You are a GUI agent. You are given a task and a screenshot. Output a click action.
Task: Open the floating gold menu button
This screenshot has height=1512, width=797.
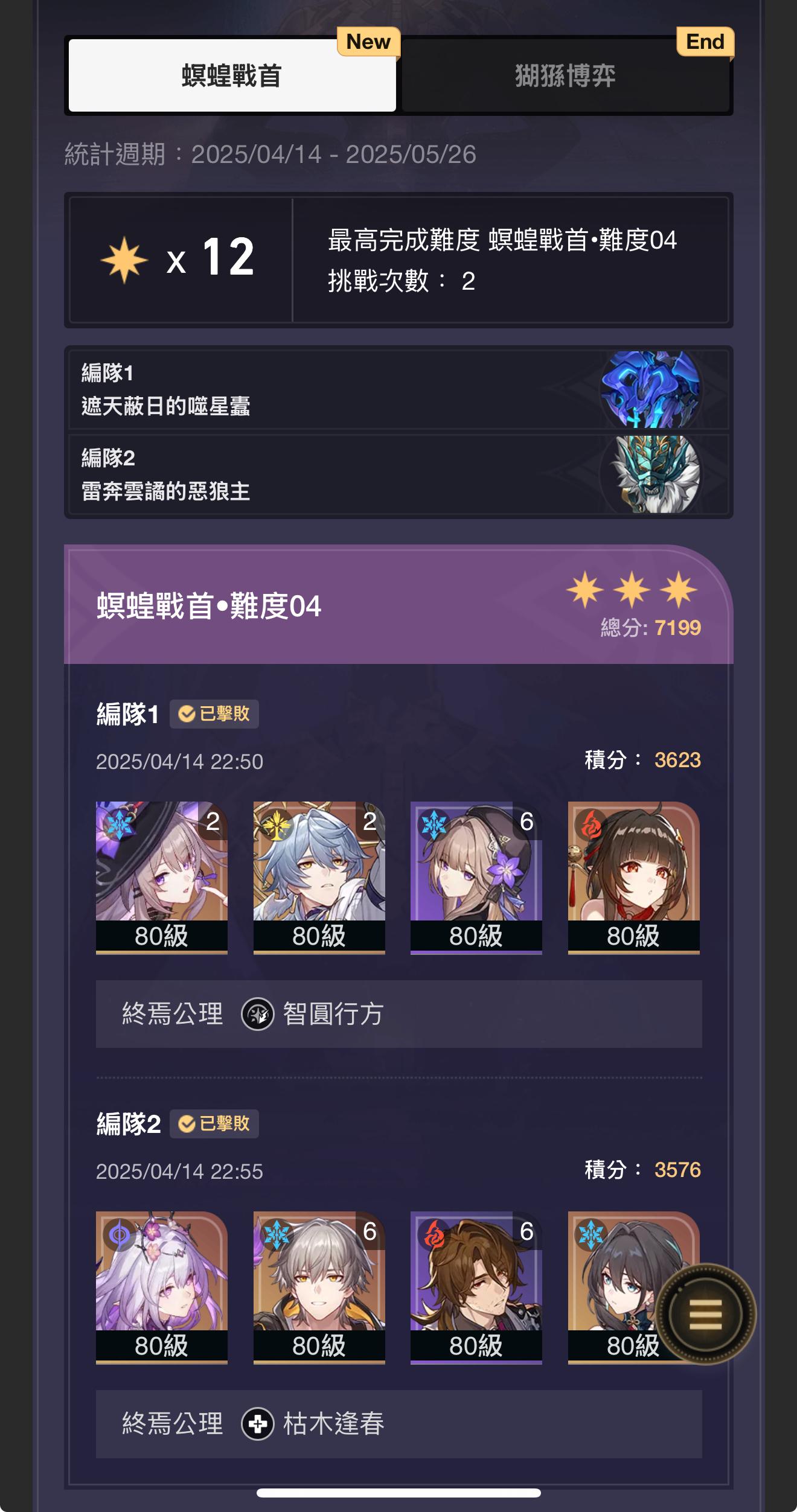[705, 1314]
